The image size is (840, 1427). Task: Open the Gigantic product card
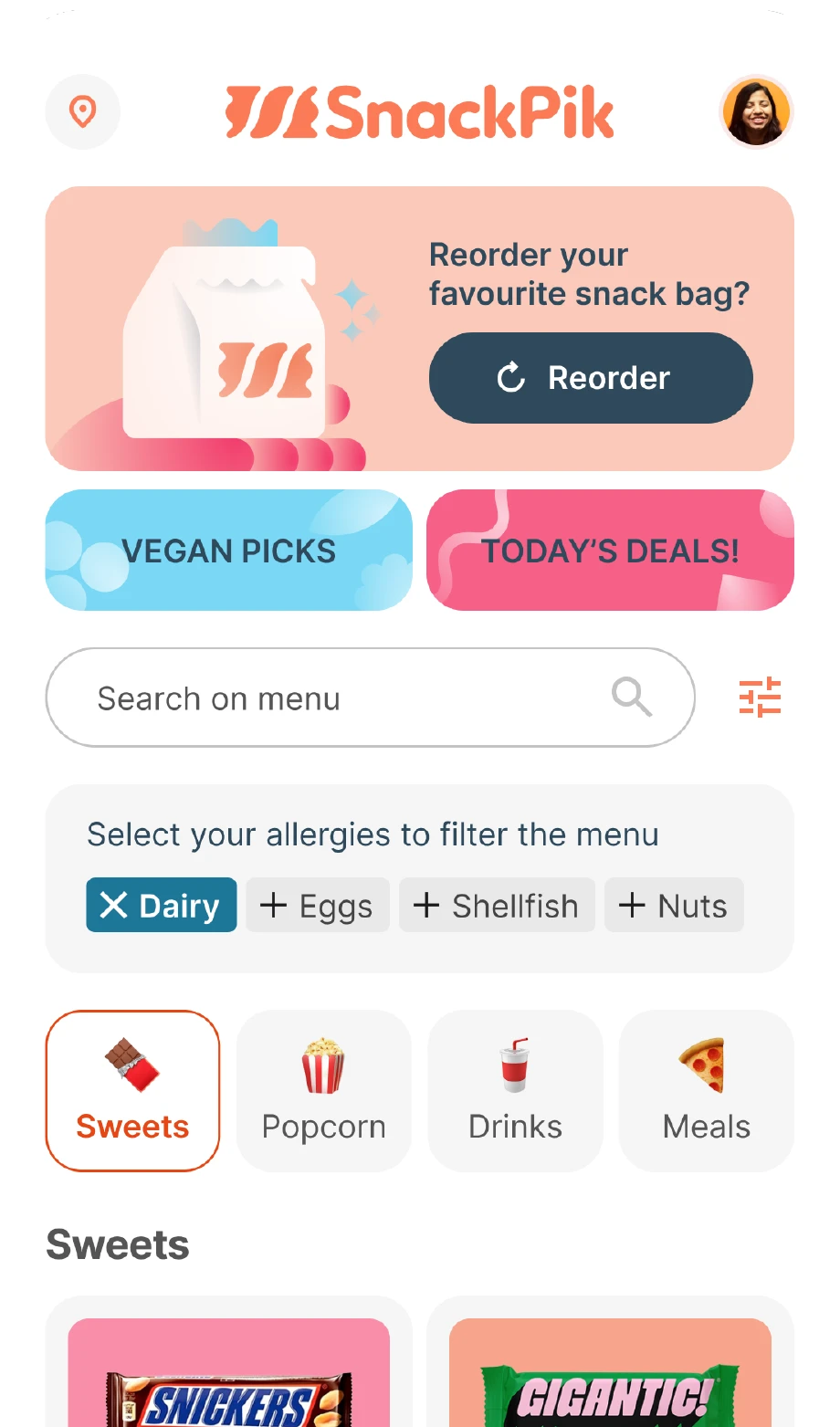pos(610,1369)
